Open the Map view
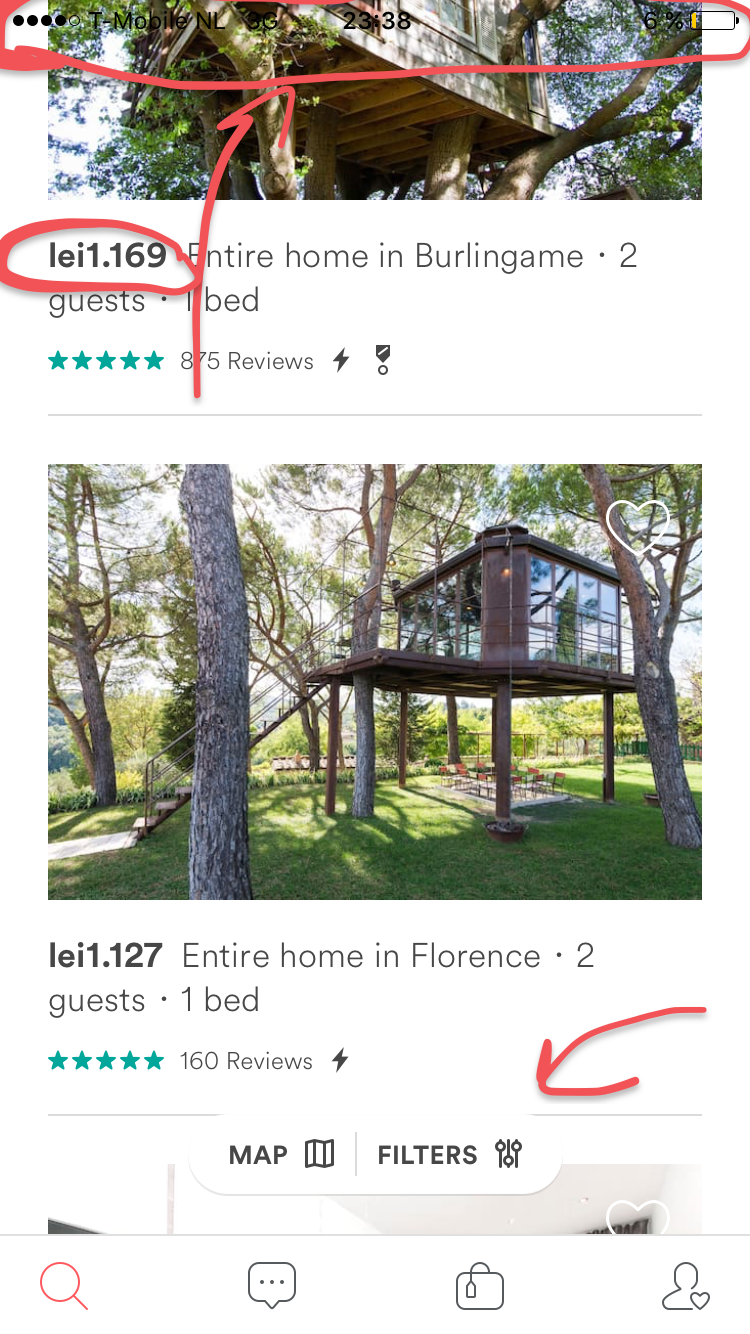The height and width of the screenshot is (1334, 750). click(x=281, y=1155)
